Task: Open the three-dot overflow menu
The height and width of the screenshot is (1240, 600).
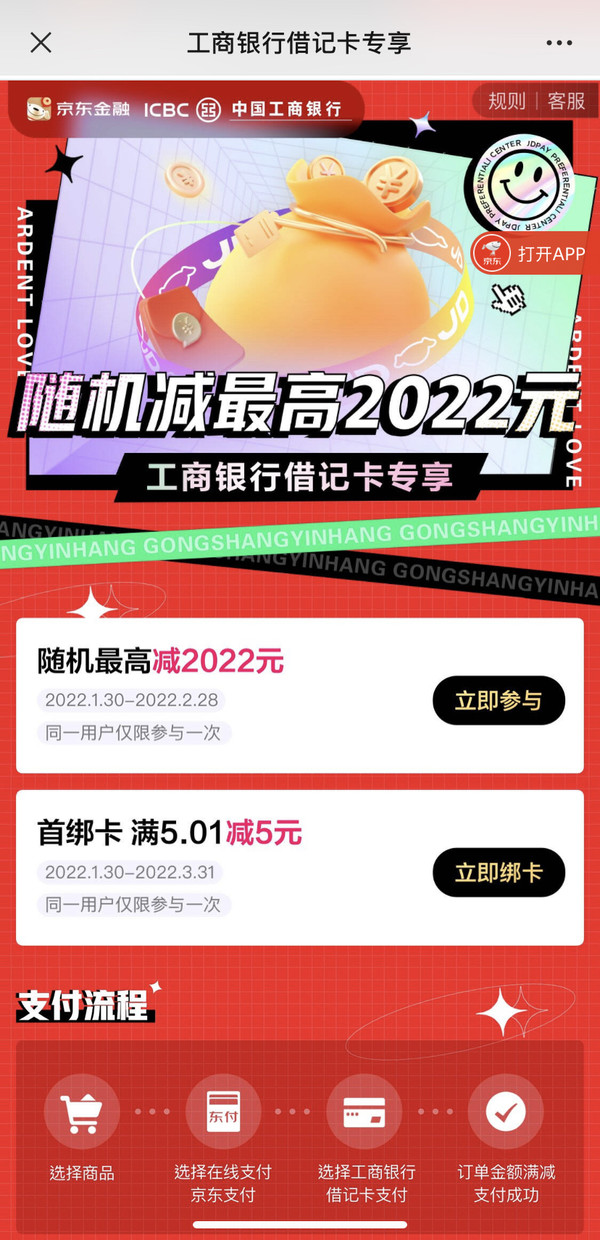Action: coord(559,43)
